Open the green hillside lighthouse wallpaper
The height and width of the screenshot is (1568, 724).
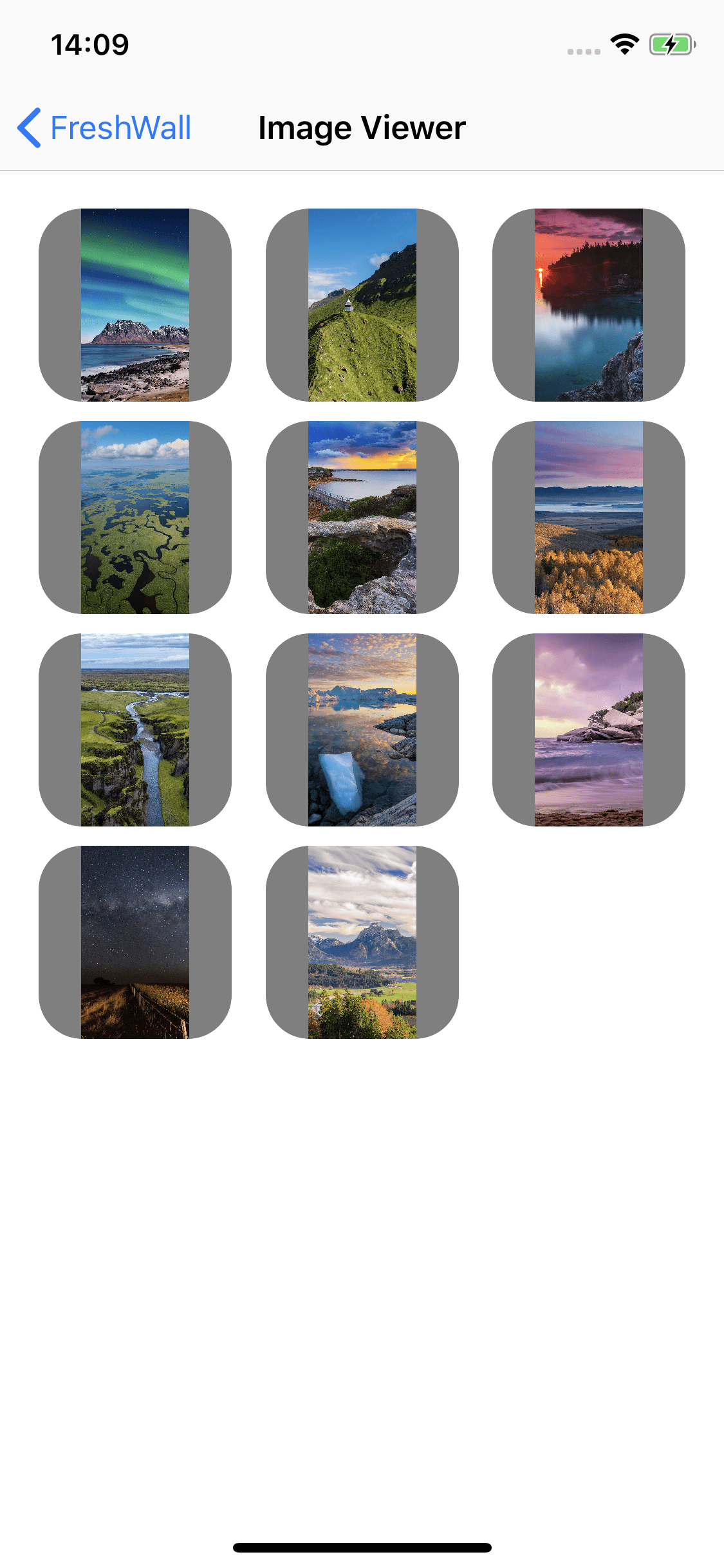pos(362,304)
